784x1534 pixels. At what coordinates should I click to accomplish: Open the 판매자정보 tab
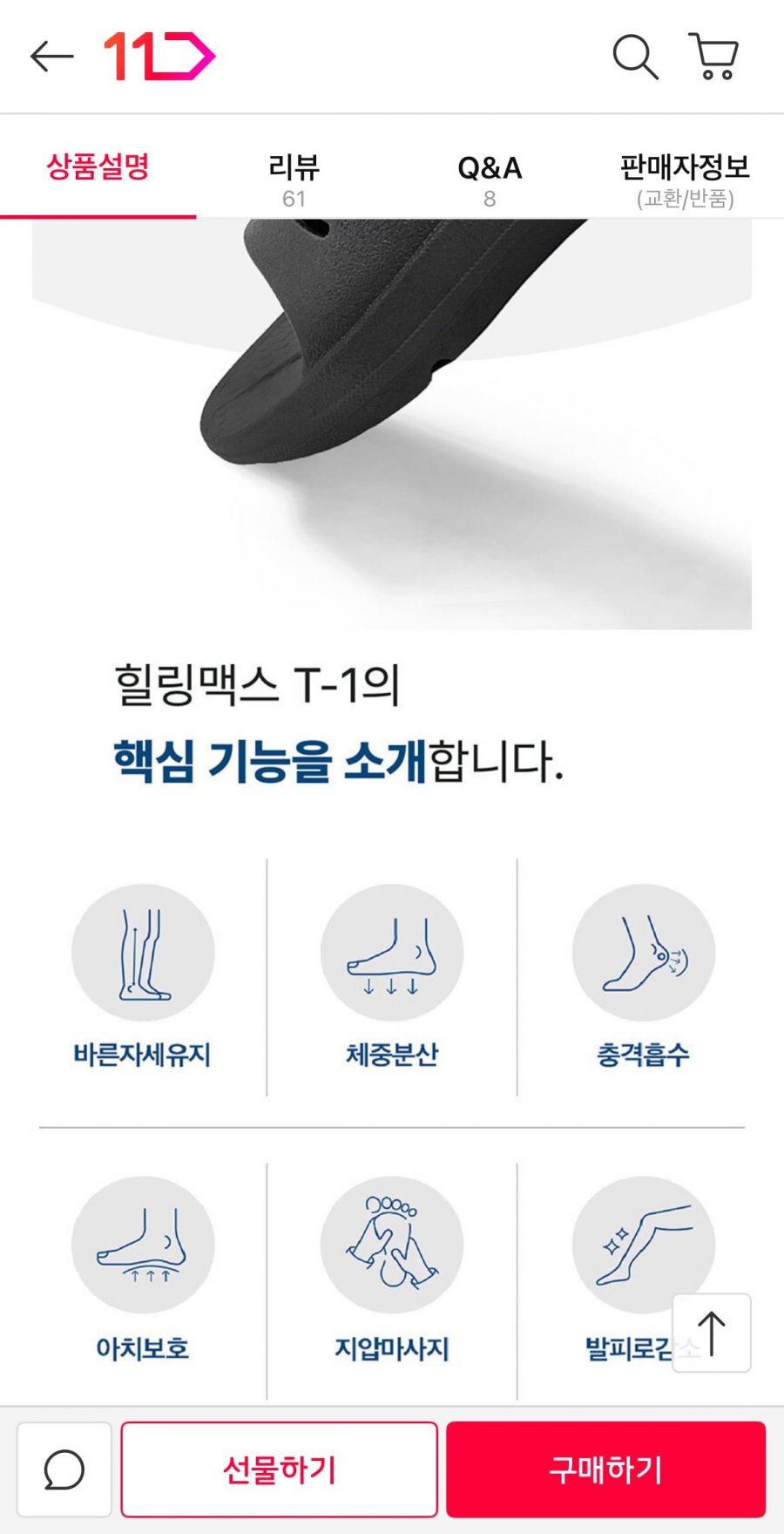coord(685,179)
